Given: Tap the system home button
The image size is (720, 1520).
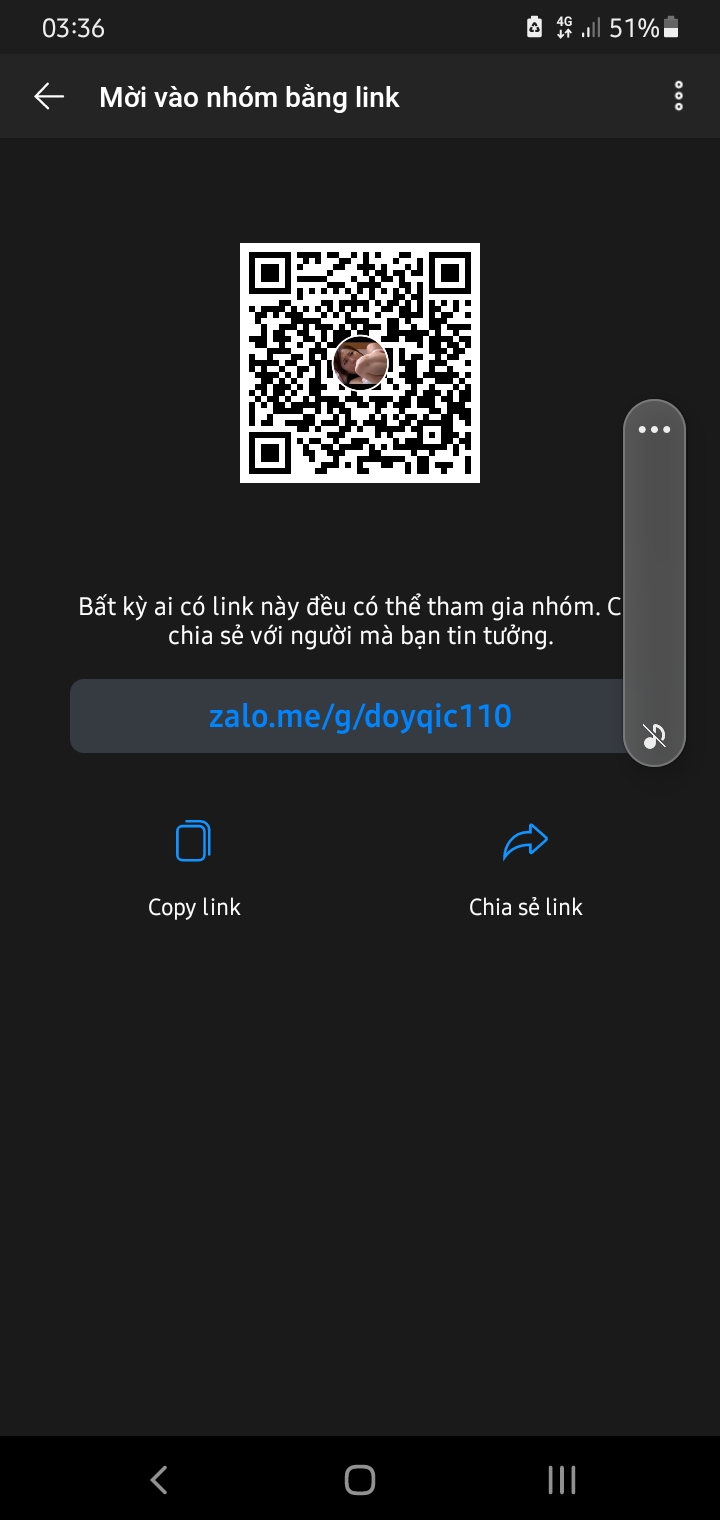Looking at the screenshot, I should tap(360, 1480).
